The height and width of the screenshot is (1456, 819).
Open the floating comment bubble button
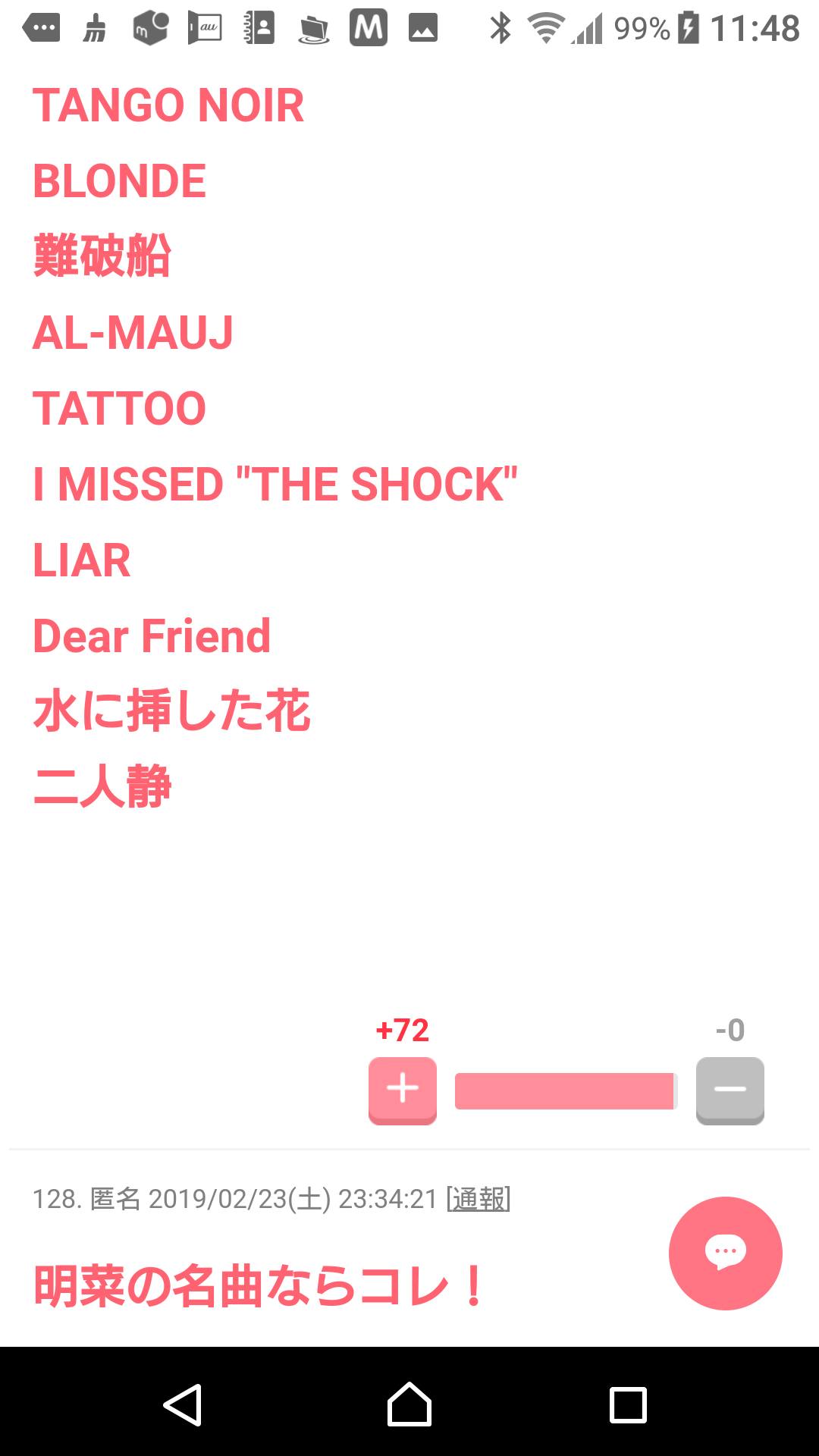(726, 1253)
